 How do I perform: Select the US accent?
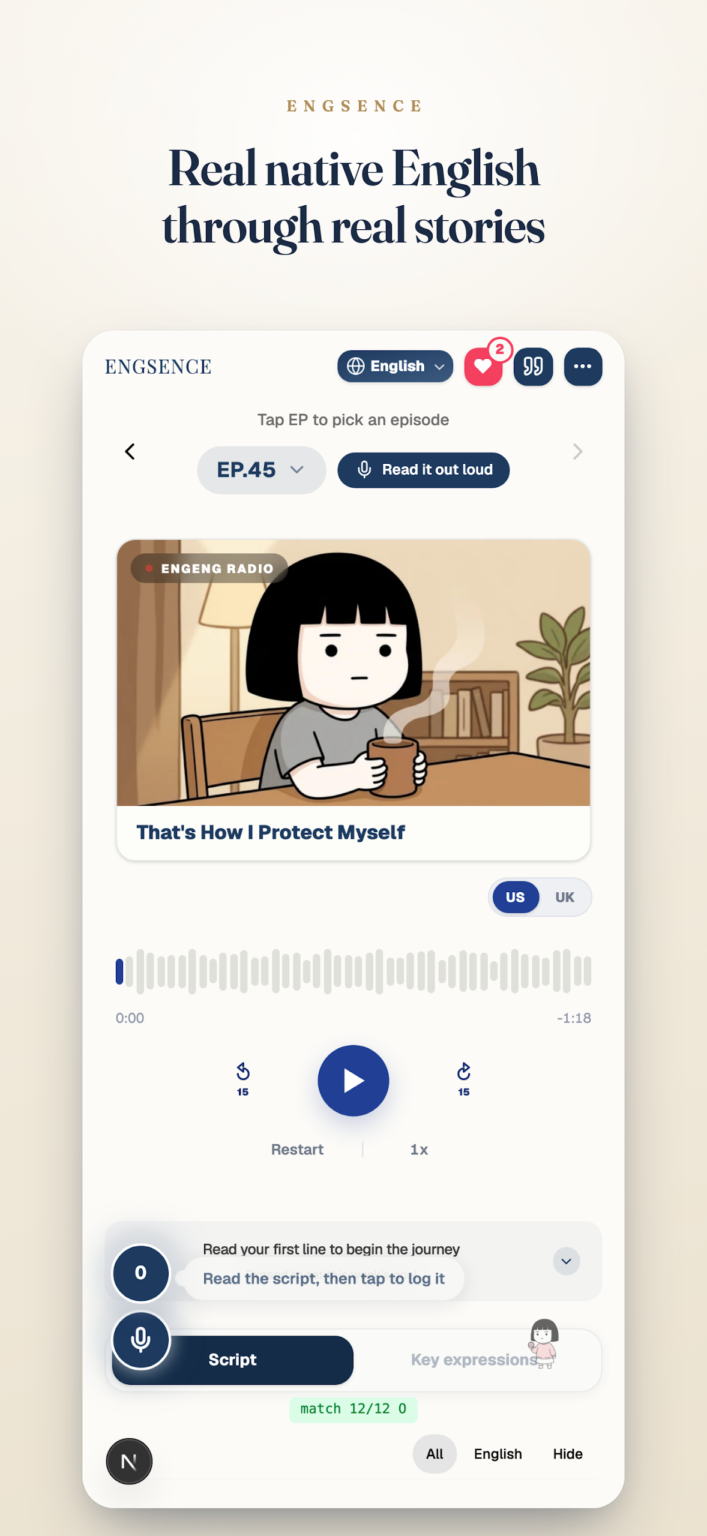[x=515, y=897]
